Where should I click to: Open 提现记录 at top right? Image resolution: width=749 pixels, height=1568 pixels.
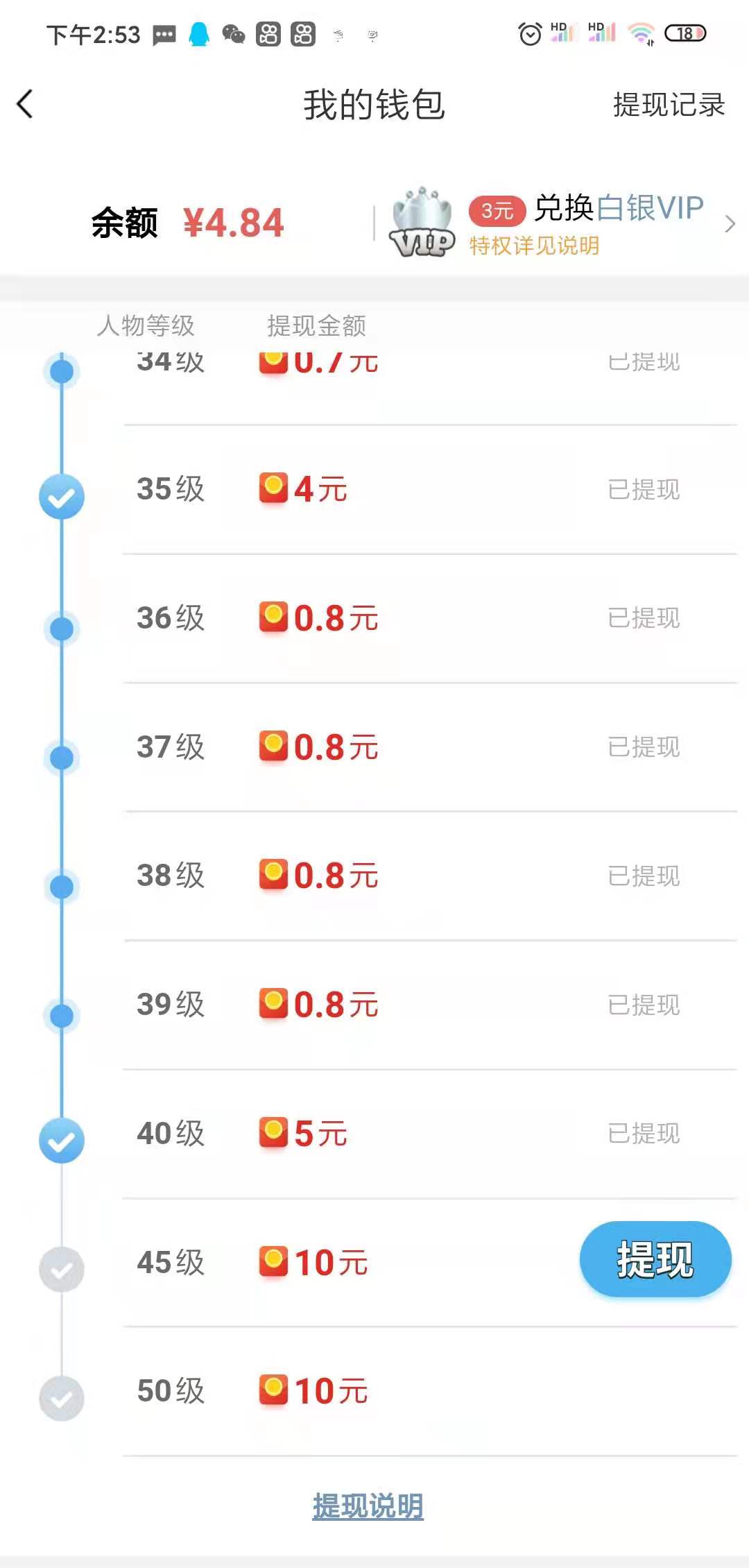point(667,105)
